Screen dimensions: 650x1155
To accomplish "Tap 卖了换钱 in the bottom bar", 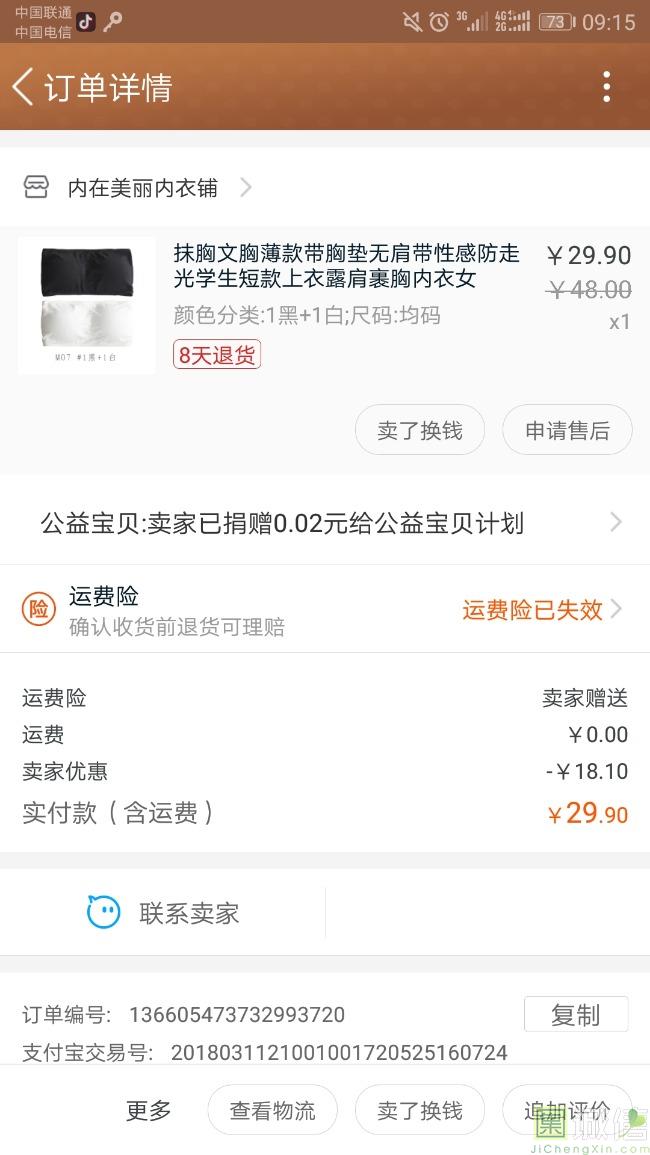I will (420, 1110).
